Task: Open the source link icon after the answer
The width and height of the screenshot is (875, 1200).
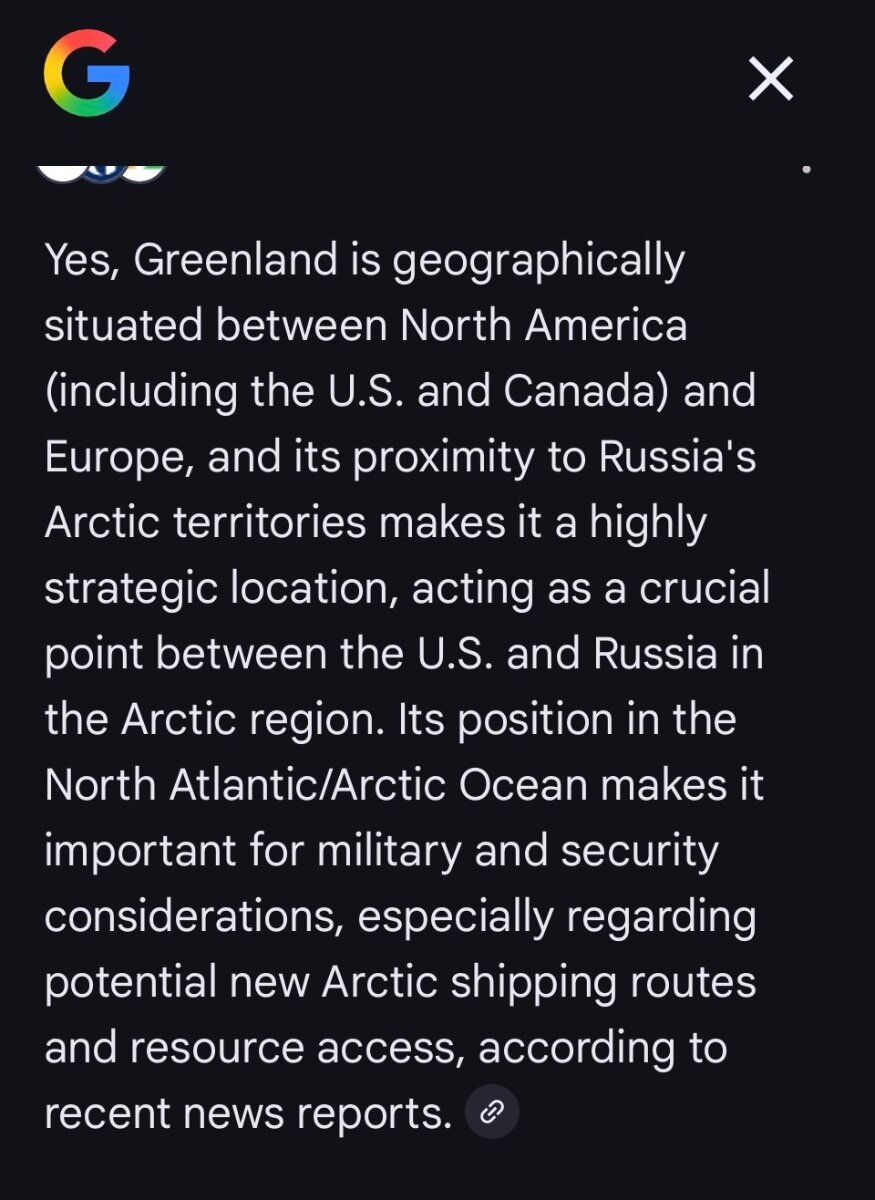Action: pos(492,1112)
